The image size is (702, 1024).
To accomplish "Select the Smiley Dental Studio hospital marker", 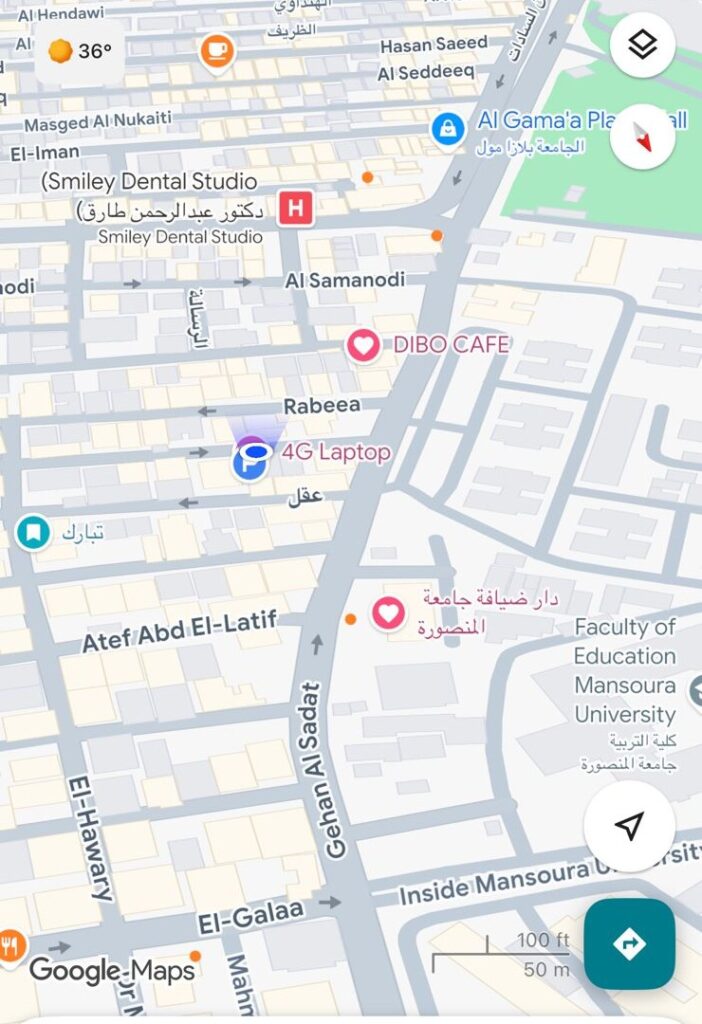I will point(294,208).
